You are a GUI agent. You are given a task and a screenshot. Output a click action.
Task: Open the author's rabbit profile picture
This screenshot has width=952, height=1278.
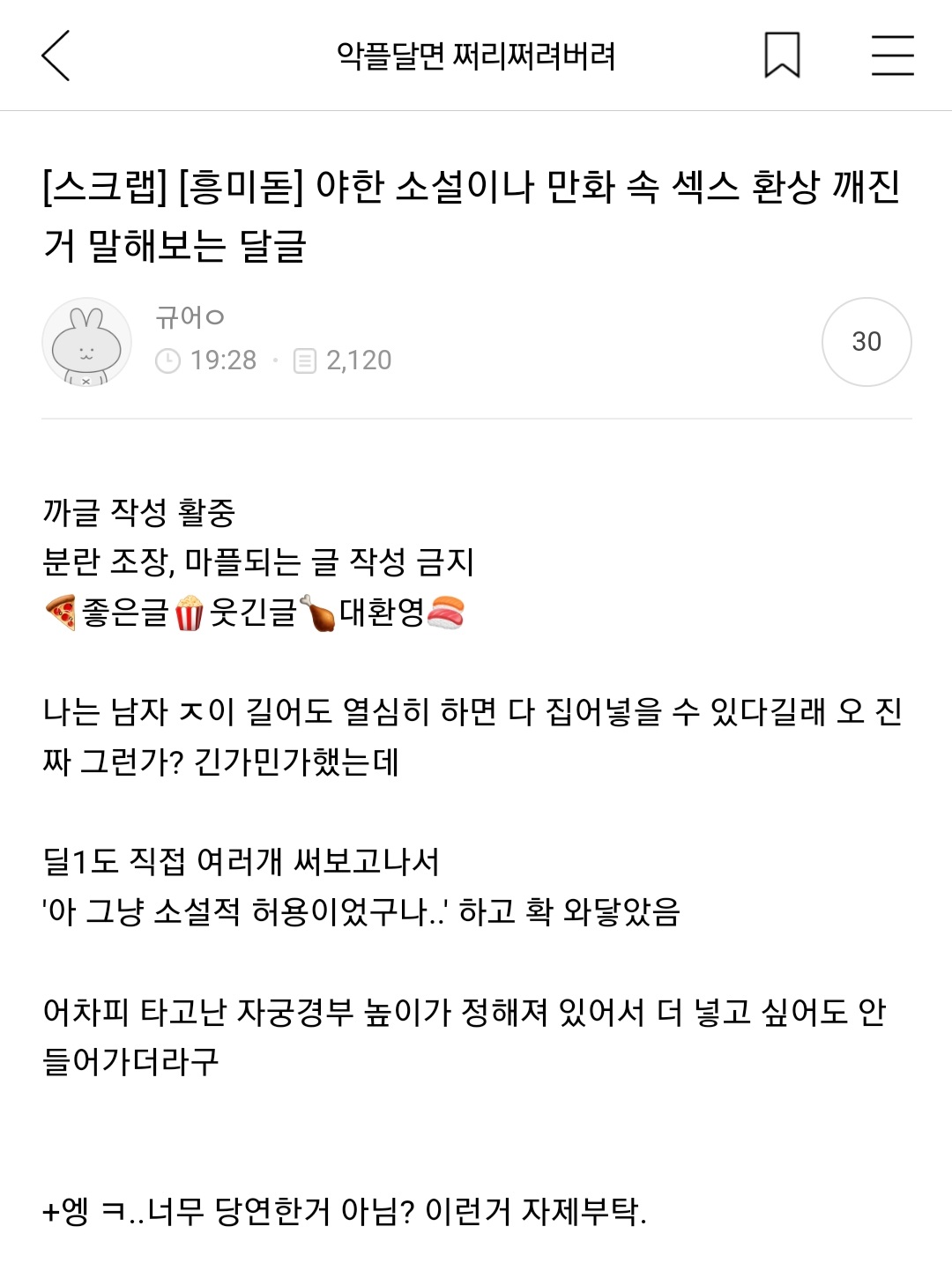tap(86, 342)
